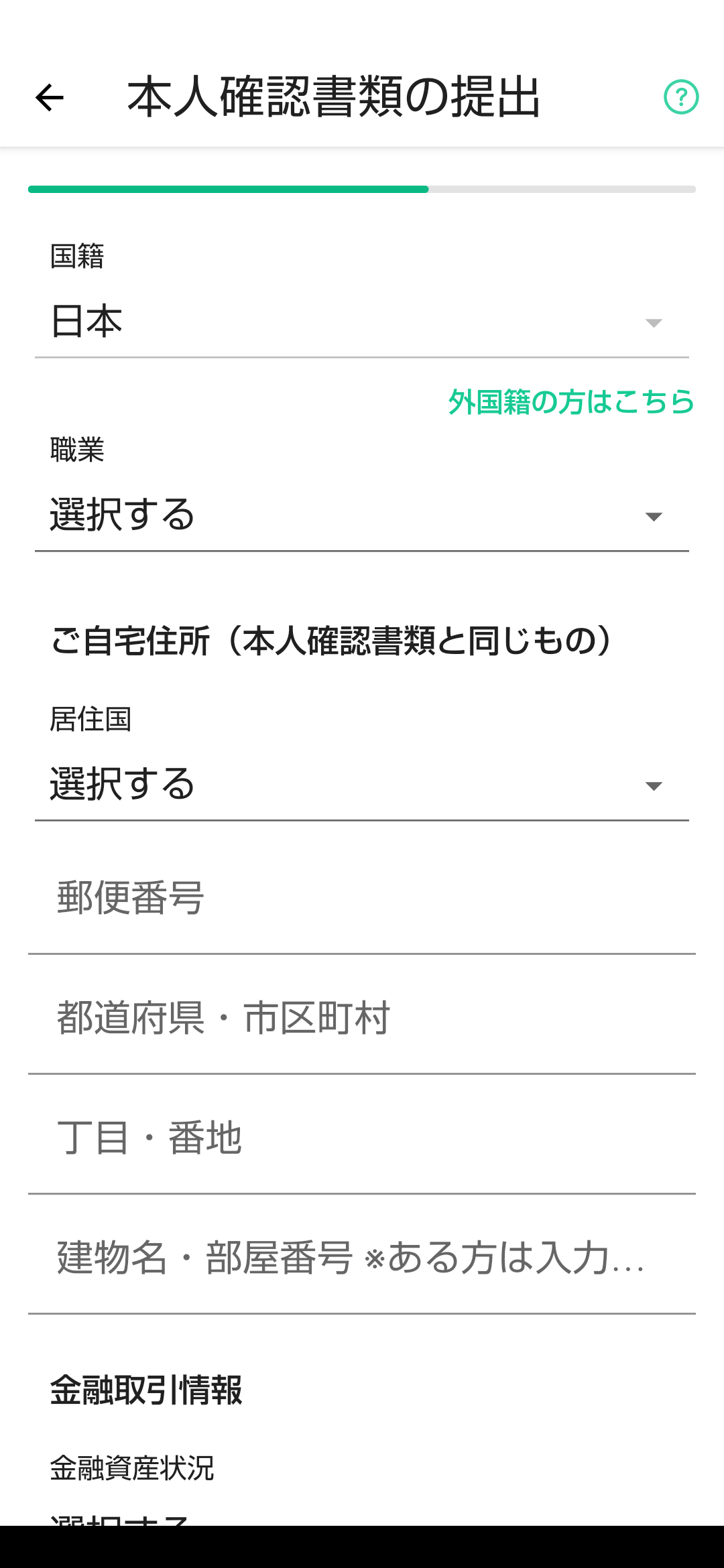
Task: Open the help question mark icon
Action: 681,97
